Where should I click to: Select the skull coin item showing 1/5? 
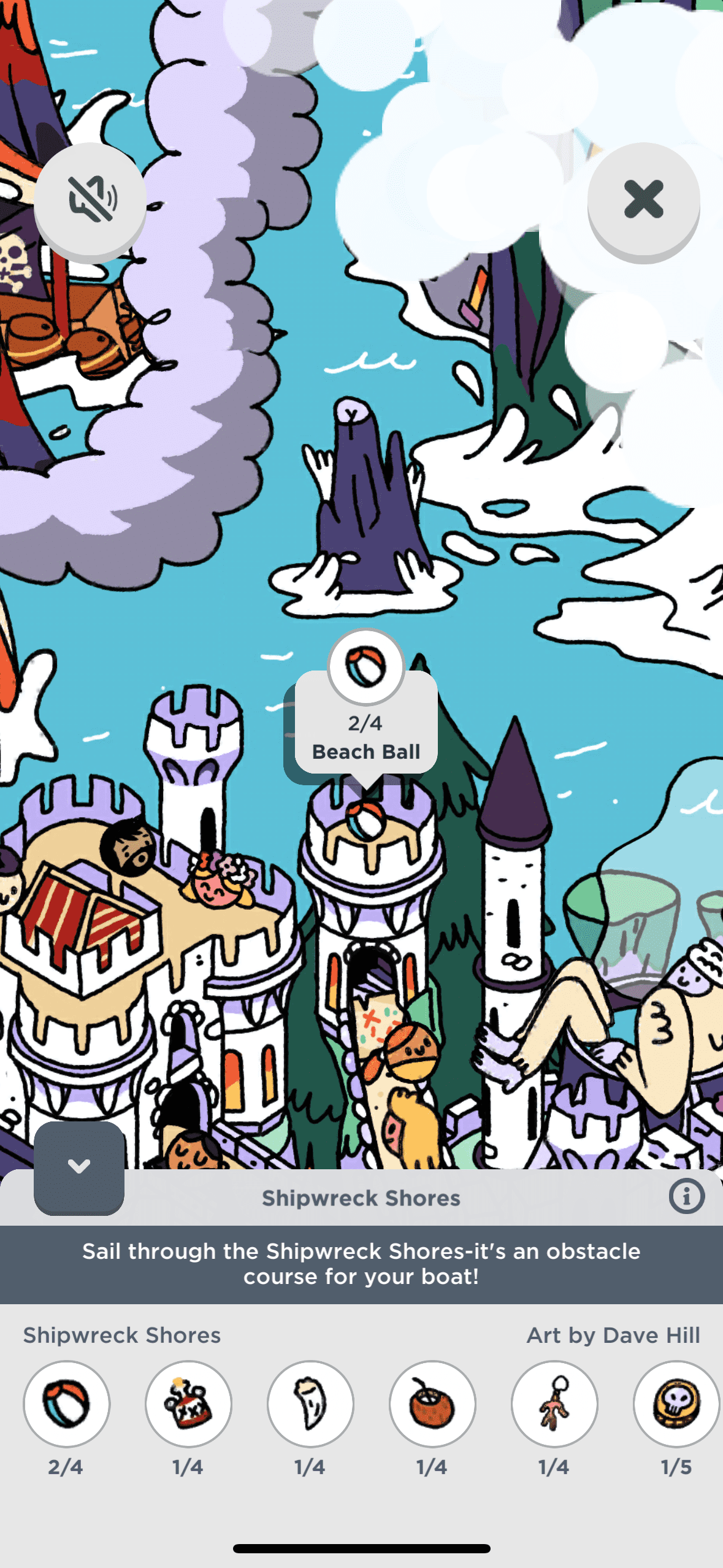pyautogui.click(x=676, y=1404)
